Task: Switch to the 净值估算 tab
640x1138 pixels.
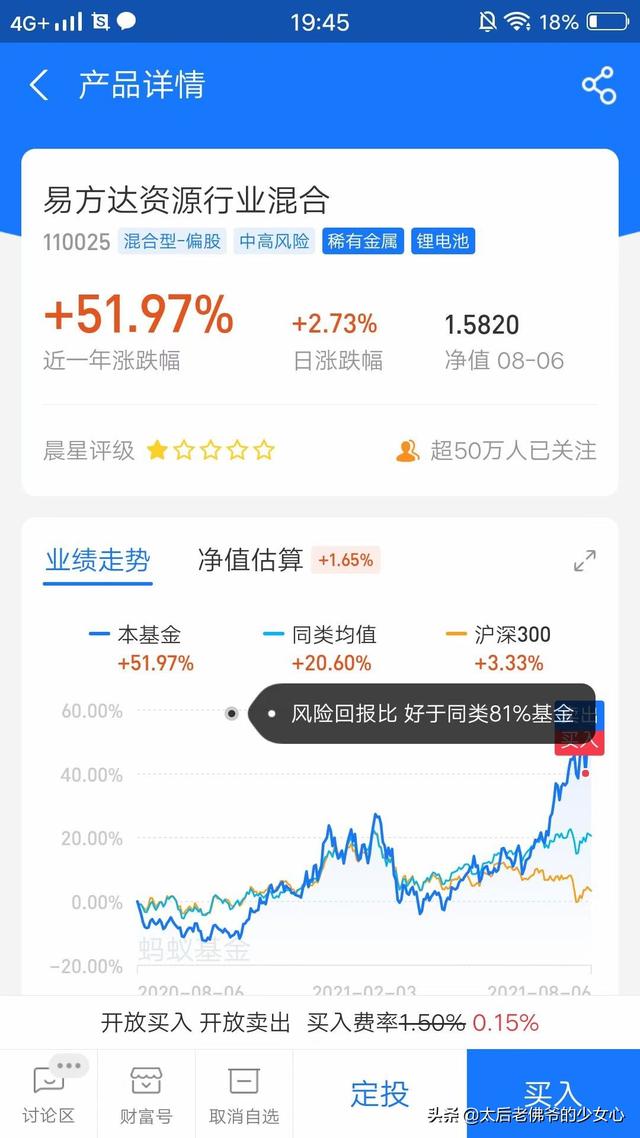Action: [250, 560]
